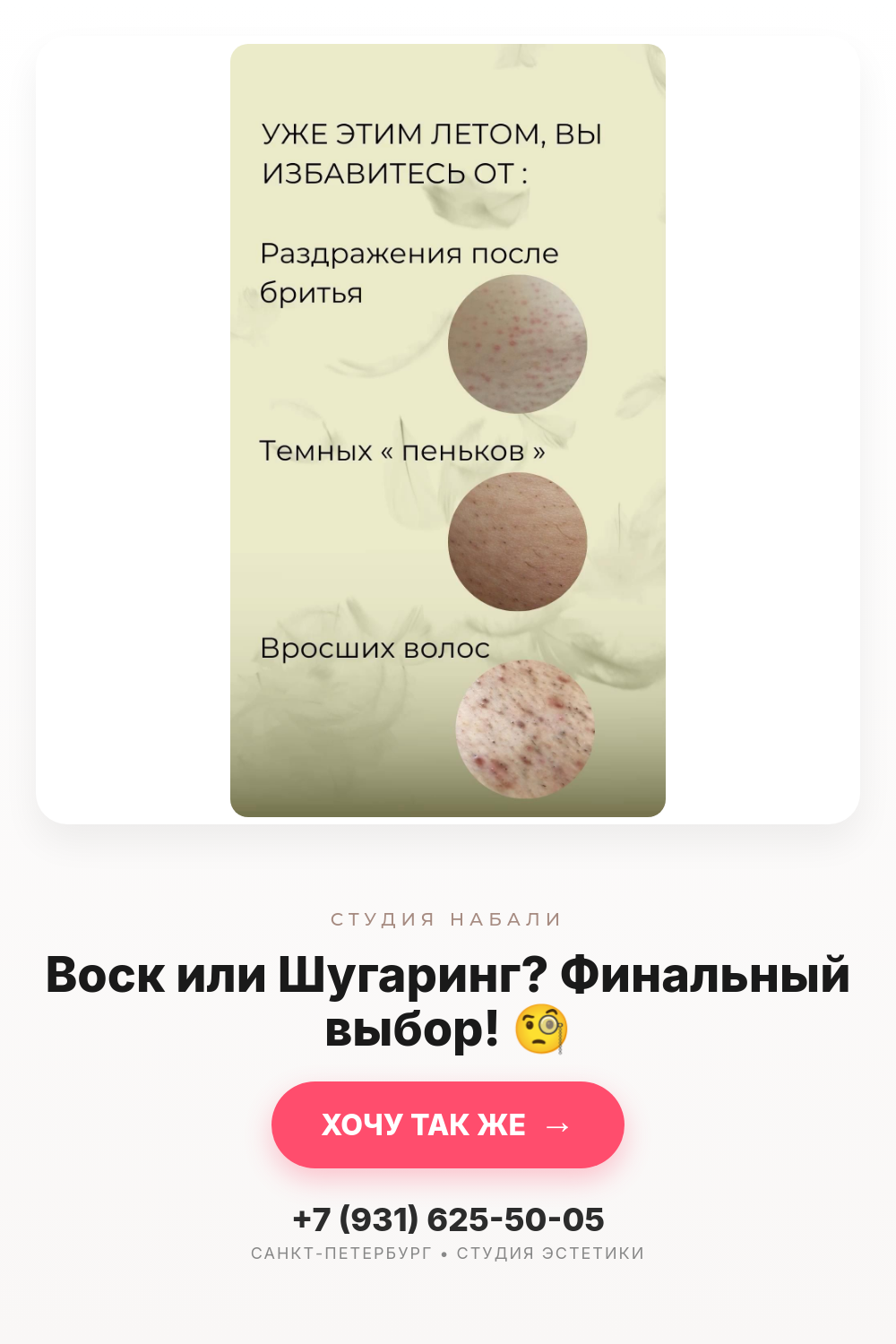This screenshot has width=896, height=1344.
Task: Call the studio number +7 (931) 625-50-05
Action: (x=448, y=1219)
